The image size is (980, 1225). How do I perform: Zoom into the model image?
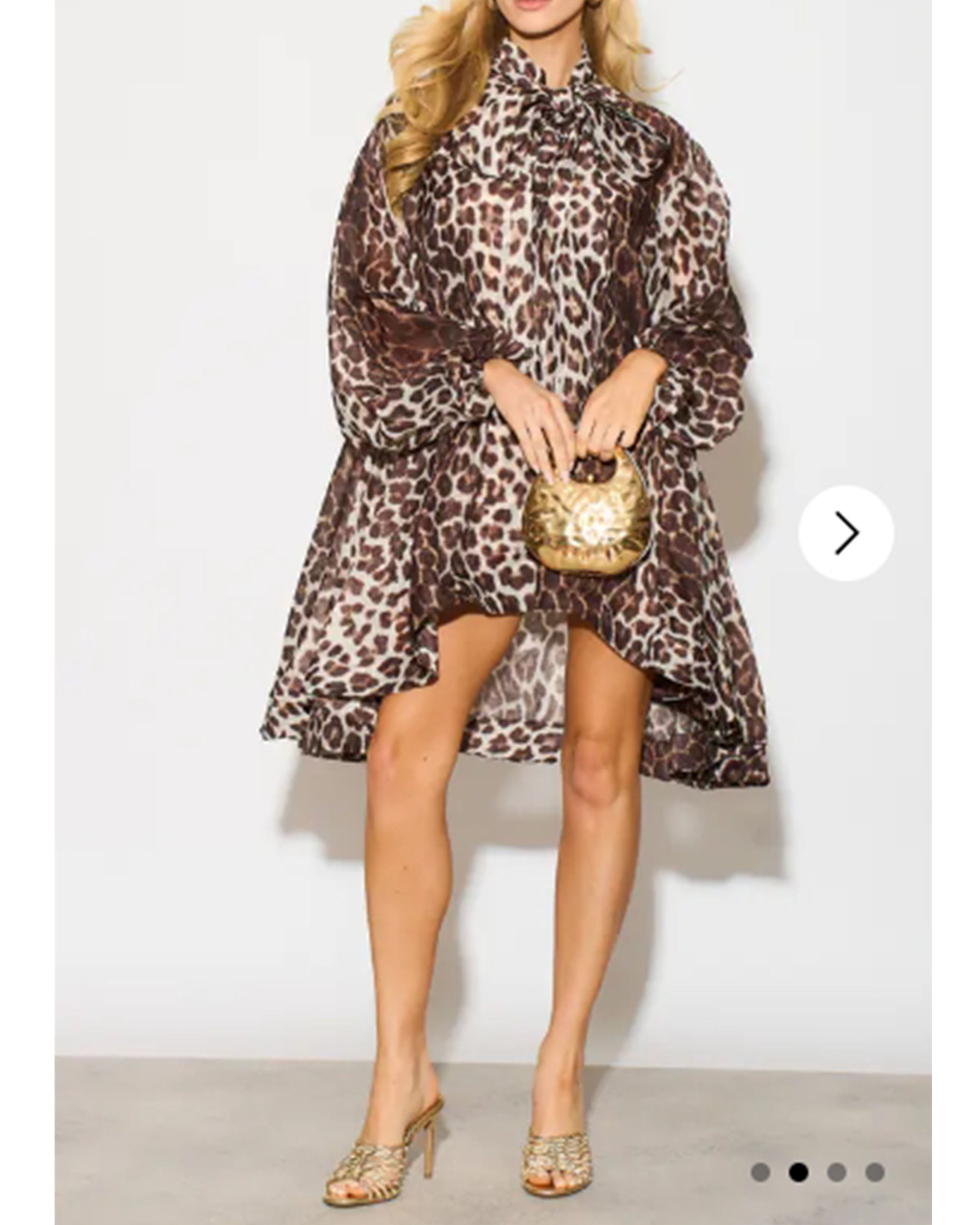(x=500, y=398)
